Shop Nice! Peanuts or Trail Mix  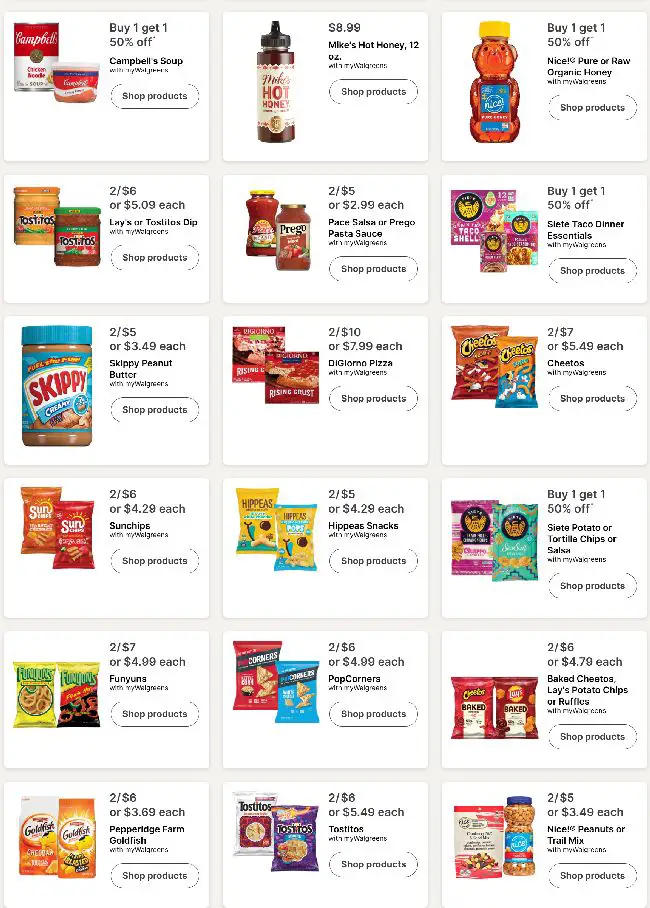point(593,876)
